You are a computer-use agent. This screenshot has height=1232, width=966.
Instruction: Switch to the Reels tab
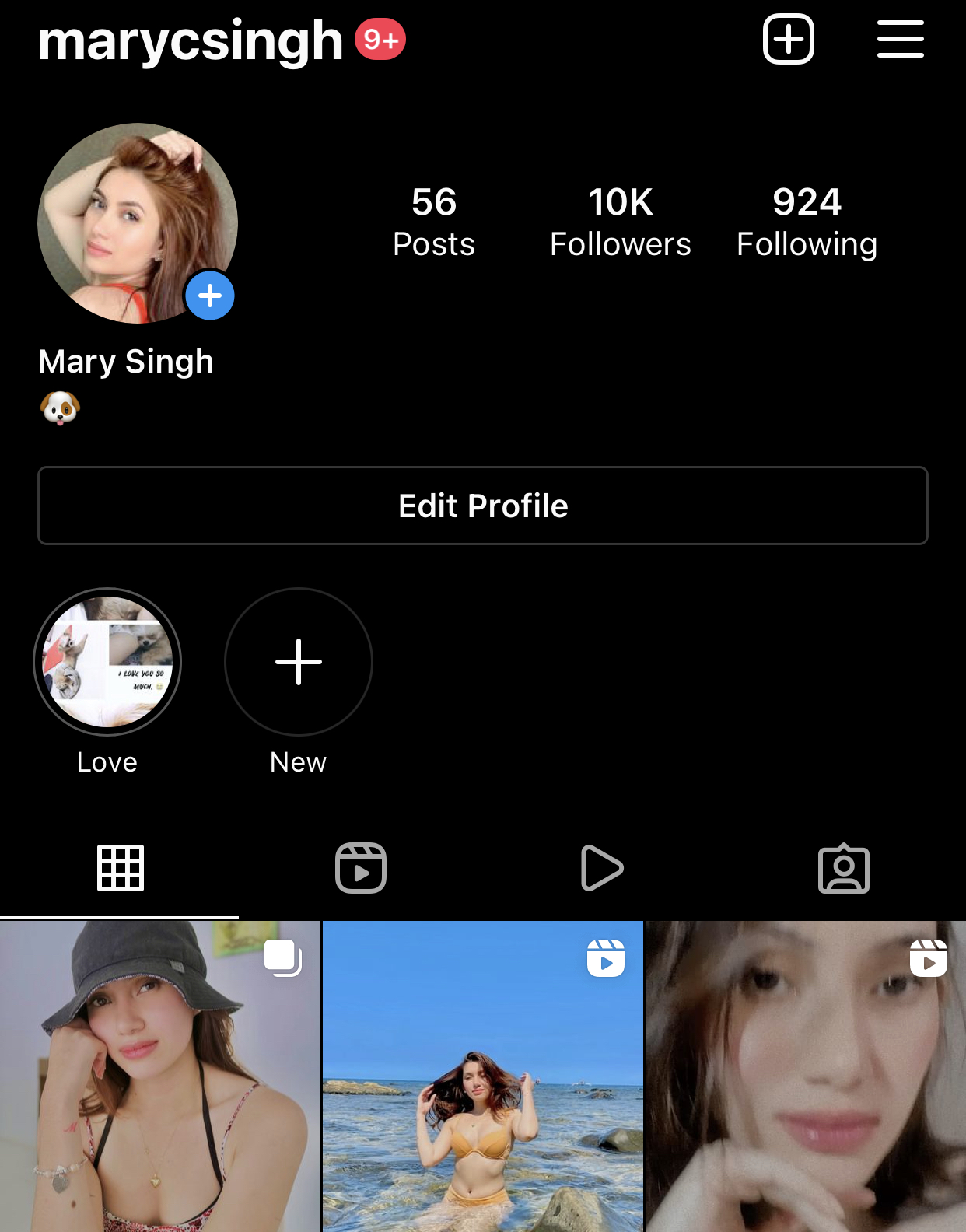pyautogui.click(x=361, y=867)
